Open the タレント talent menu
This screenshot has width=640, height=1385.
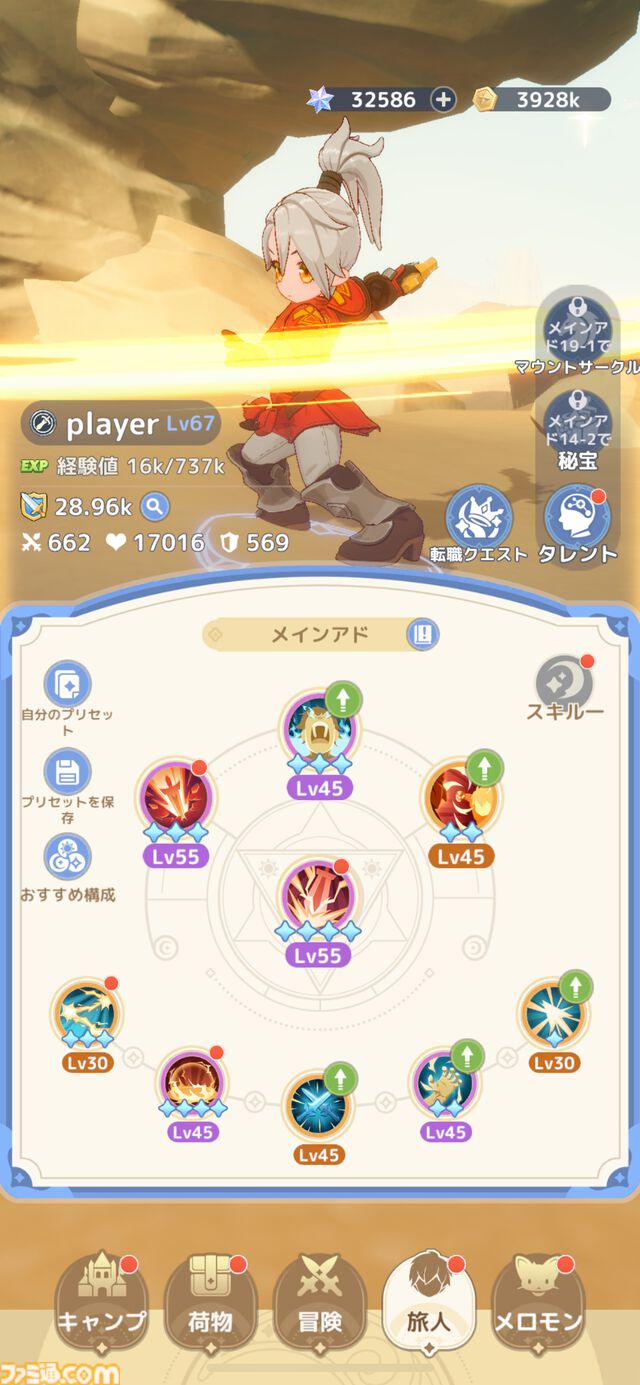(x=577, y=518)
